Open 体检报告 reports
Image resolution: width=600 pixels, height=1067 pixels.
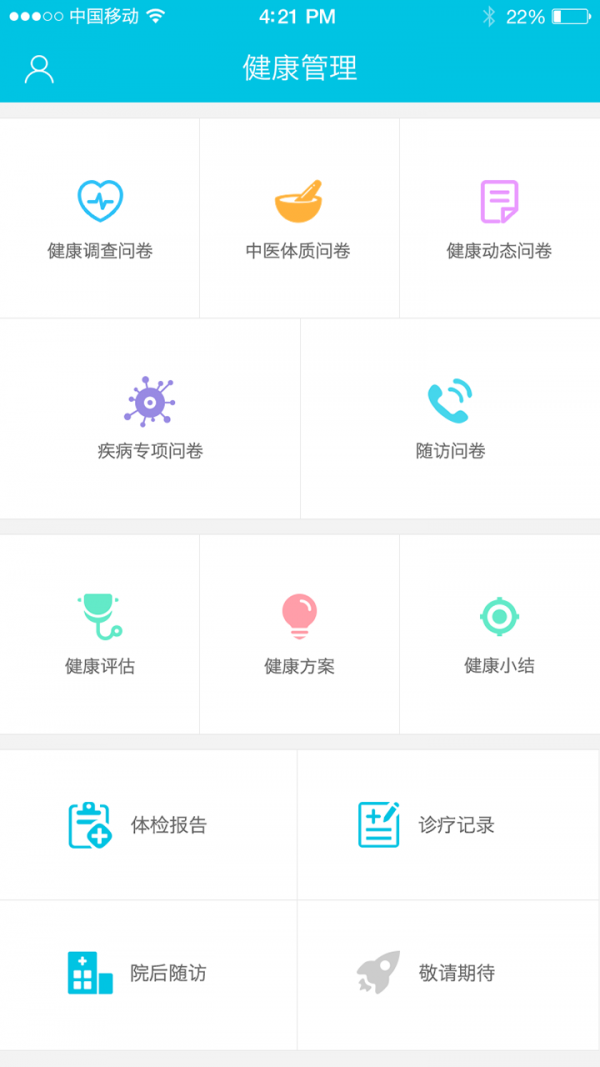click(x=148, y=825)
